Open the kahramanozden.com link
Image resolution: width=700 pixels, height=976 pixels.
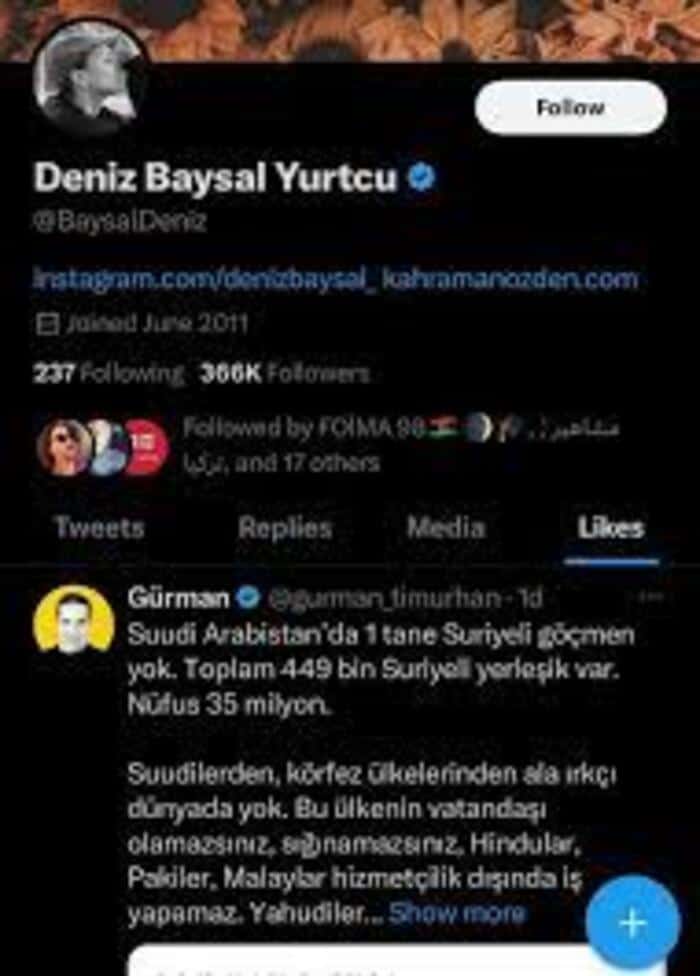click(510, 278)
